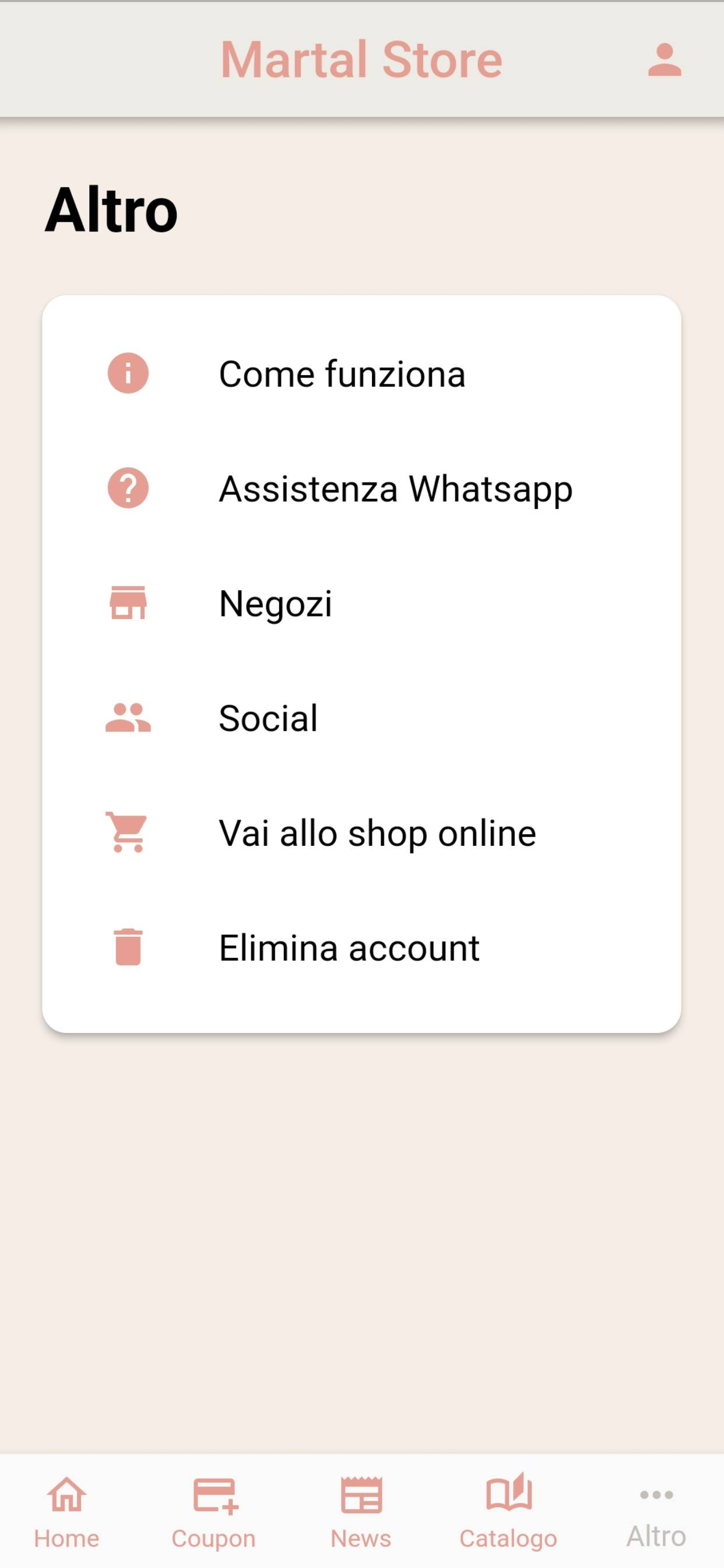Go to the News tab
The image size is (724, 1568).
[361, 1511]
